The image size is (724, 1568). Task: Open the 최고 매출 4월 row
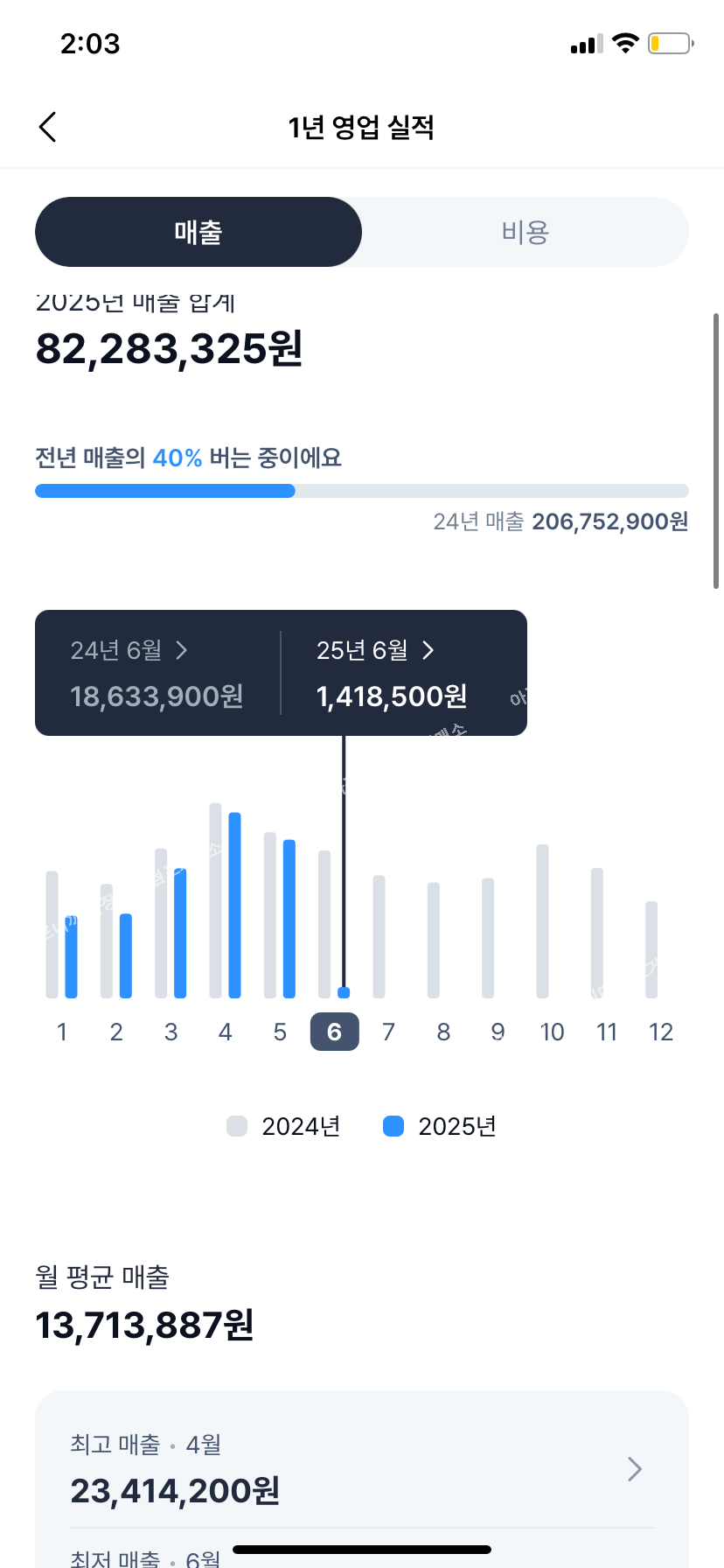362,1468
